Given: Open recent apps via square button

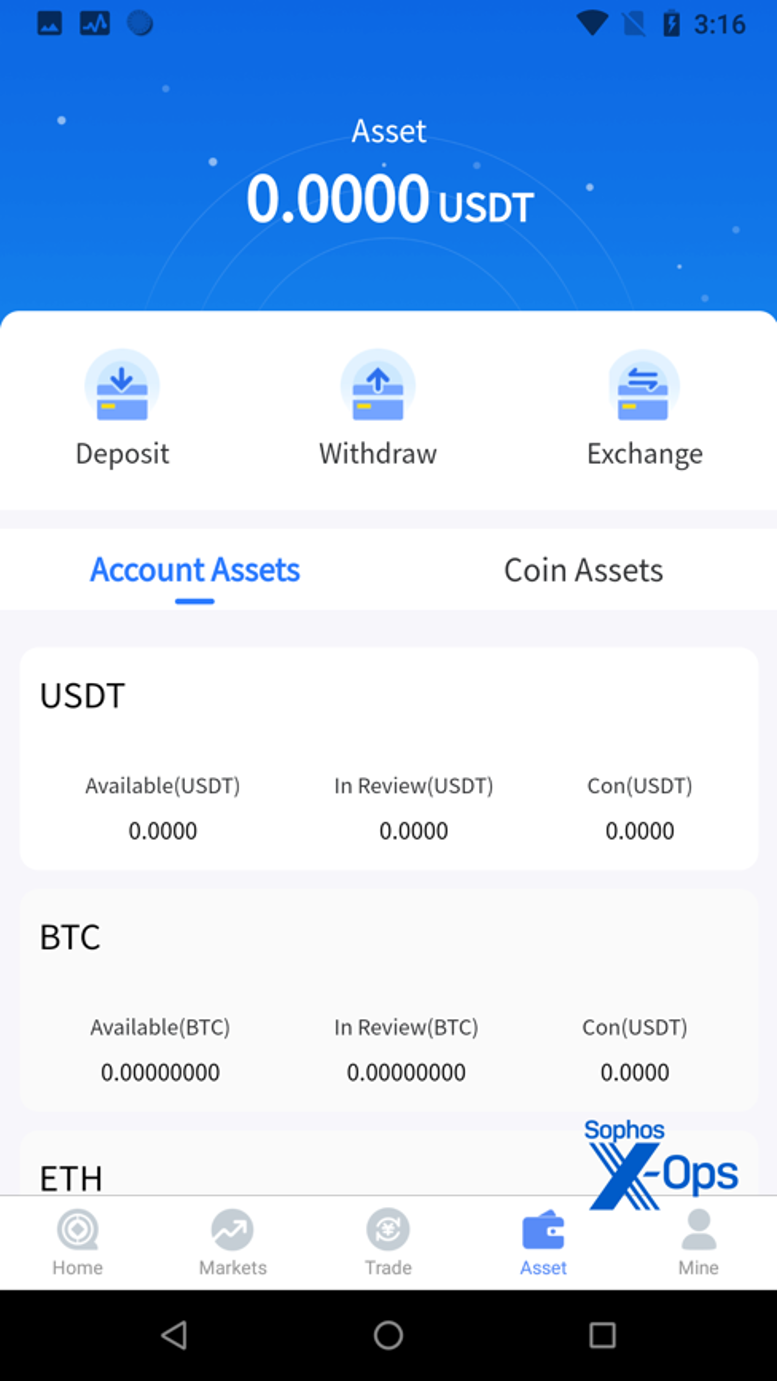Looking at the screenshot, I should 603,1335.
